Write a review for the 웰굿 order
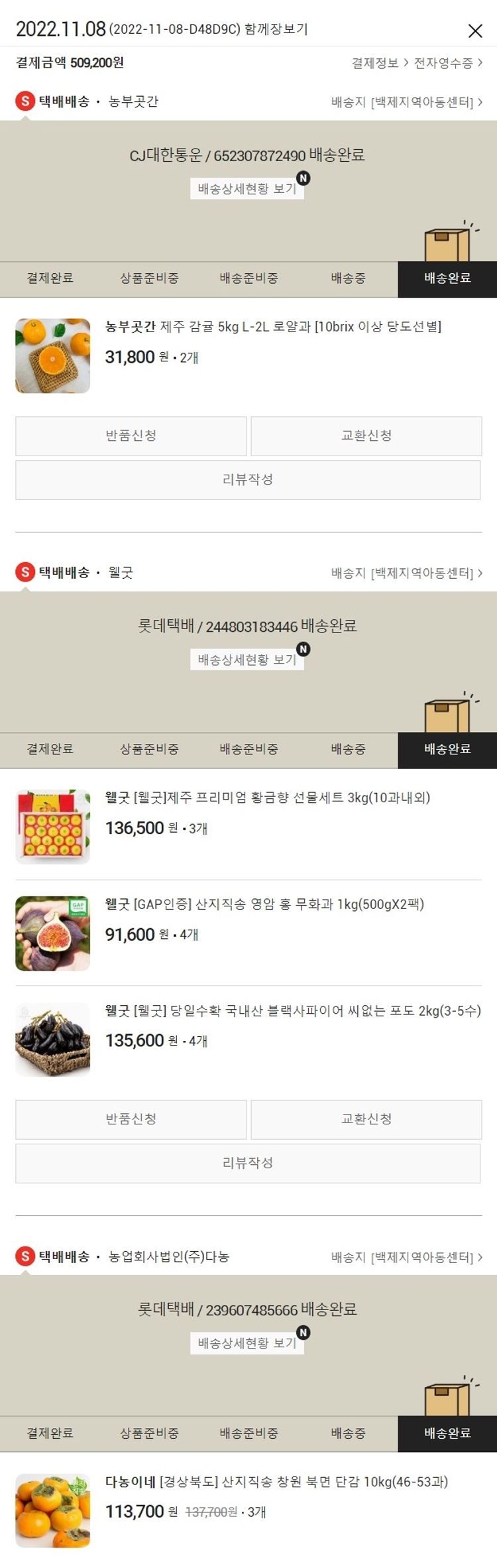 (x=248, y=1163)
